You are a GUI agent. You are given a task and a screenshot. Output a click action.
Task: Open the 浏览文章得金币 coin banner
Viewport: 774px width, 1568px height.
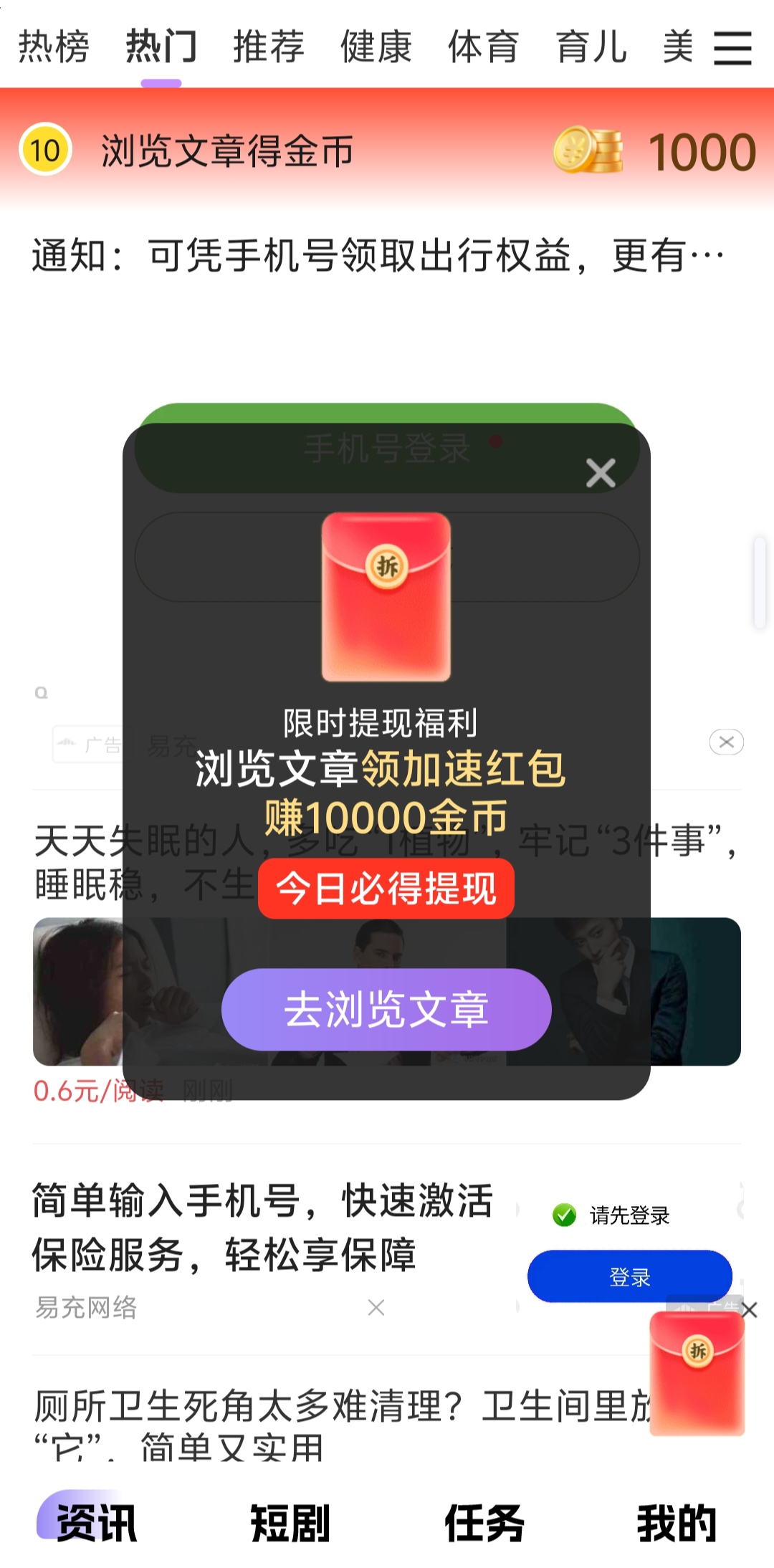[x=387, y=150]
